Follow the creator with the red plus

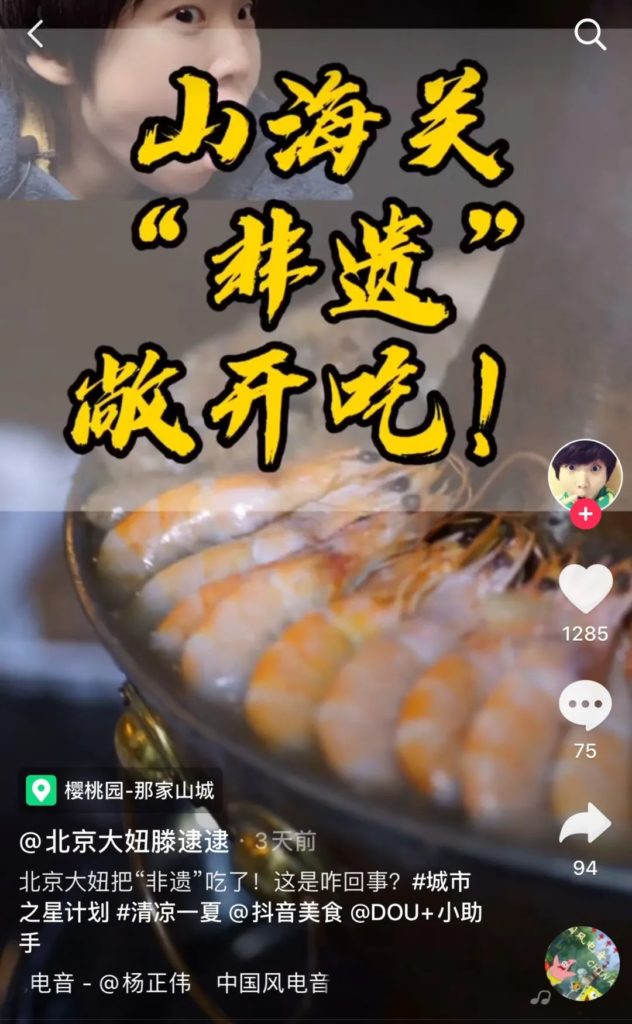(x=585, y=515)
